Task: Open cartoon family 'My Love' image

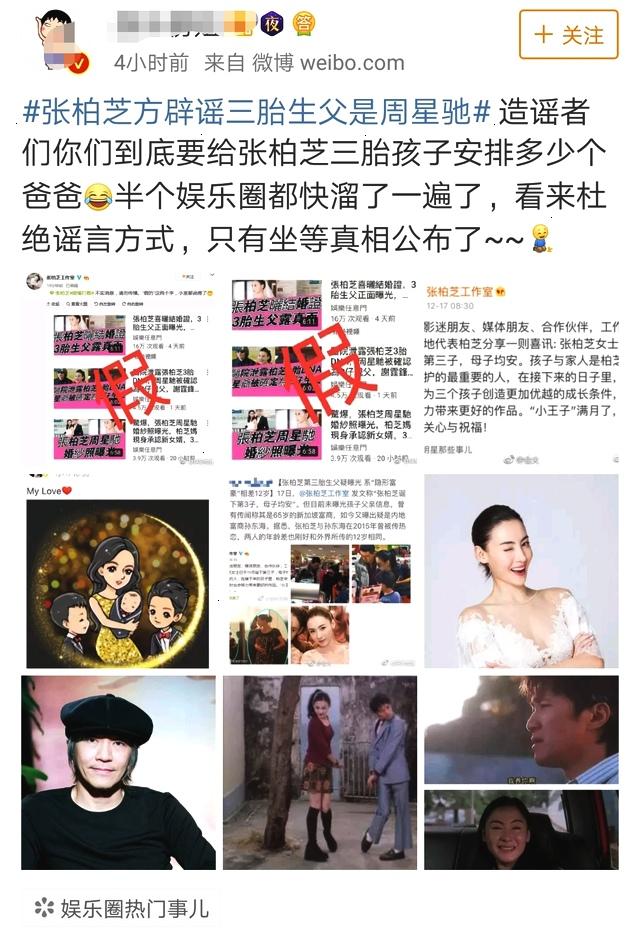Action: (x=118, y=573)
